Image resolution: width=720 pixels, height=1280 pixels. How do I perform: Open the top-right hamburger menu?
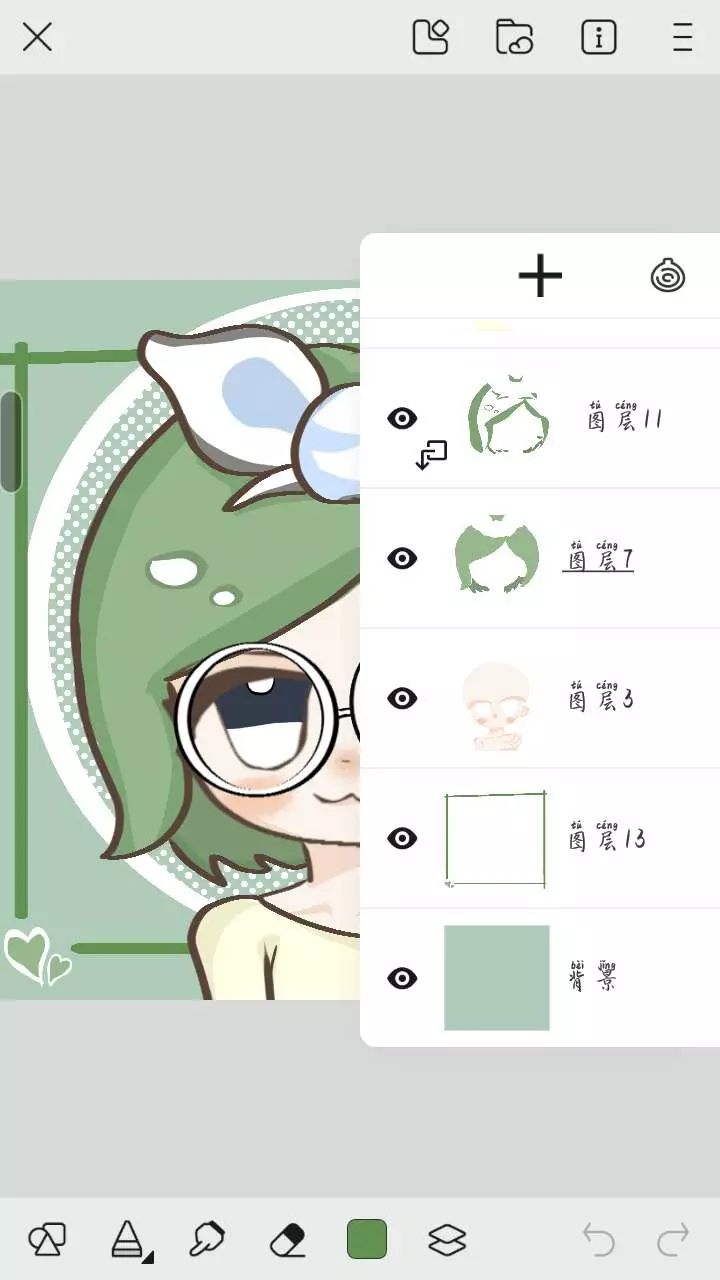(x=683, y=37)
